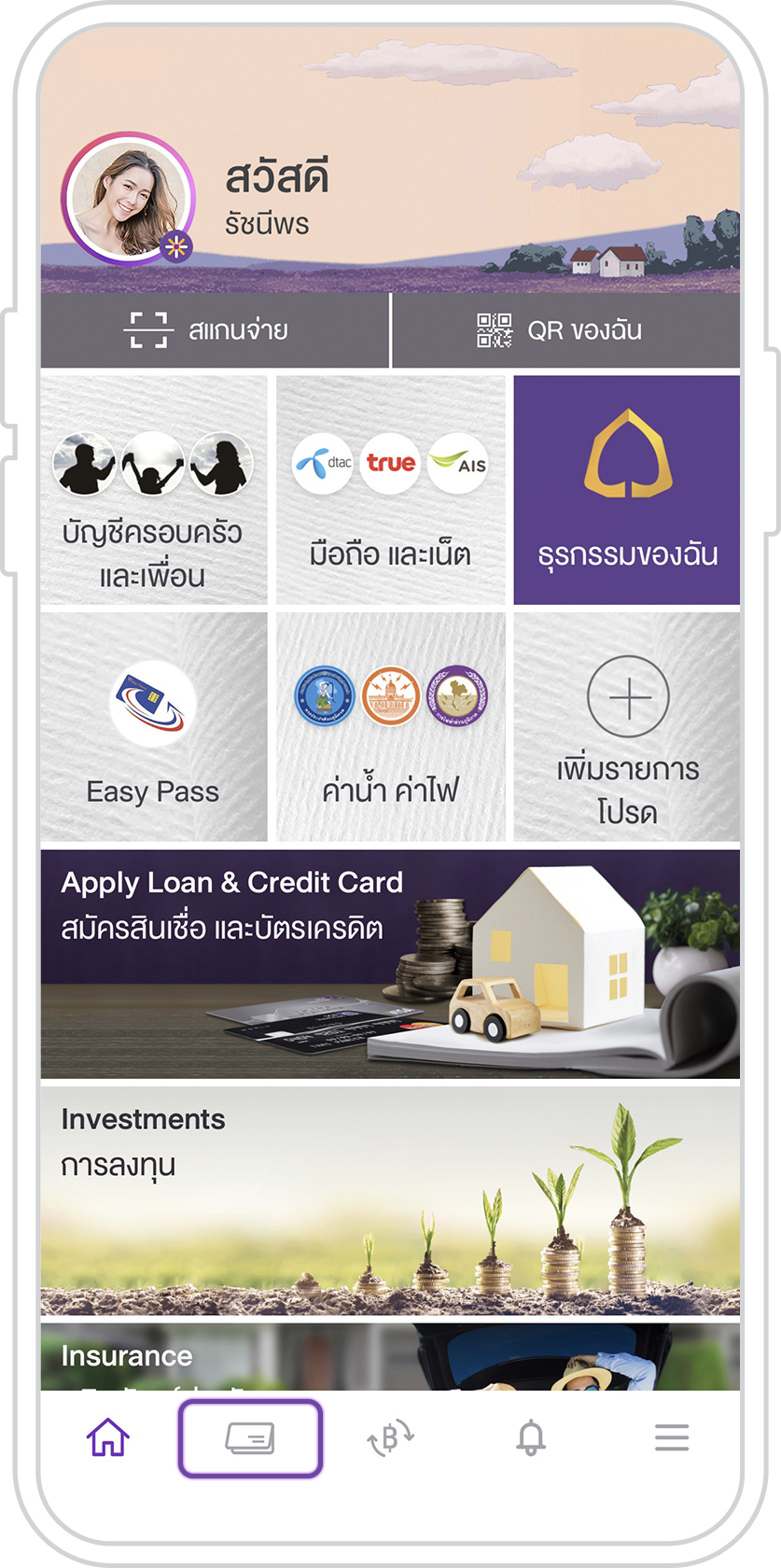Image resolution: width=781 pixels, height=1568 pixels.
Task: Open ธุรกรรมของฉัน
Action: tap(627, 491)
